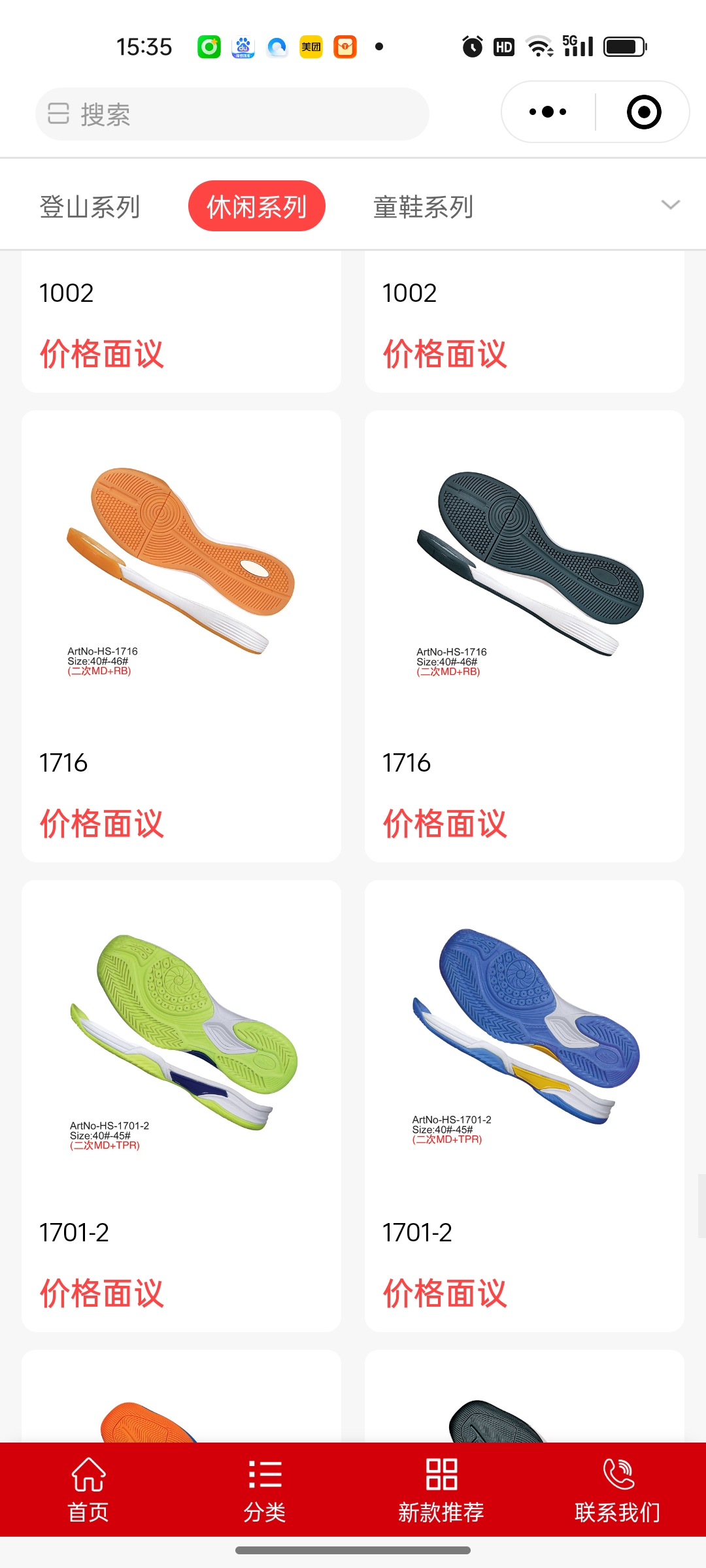Screen dimensions: 706x1568
Task: Open the 分类 categories tab
Action: 265,1490
